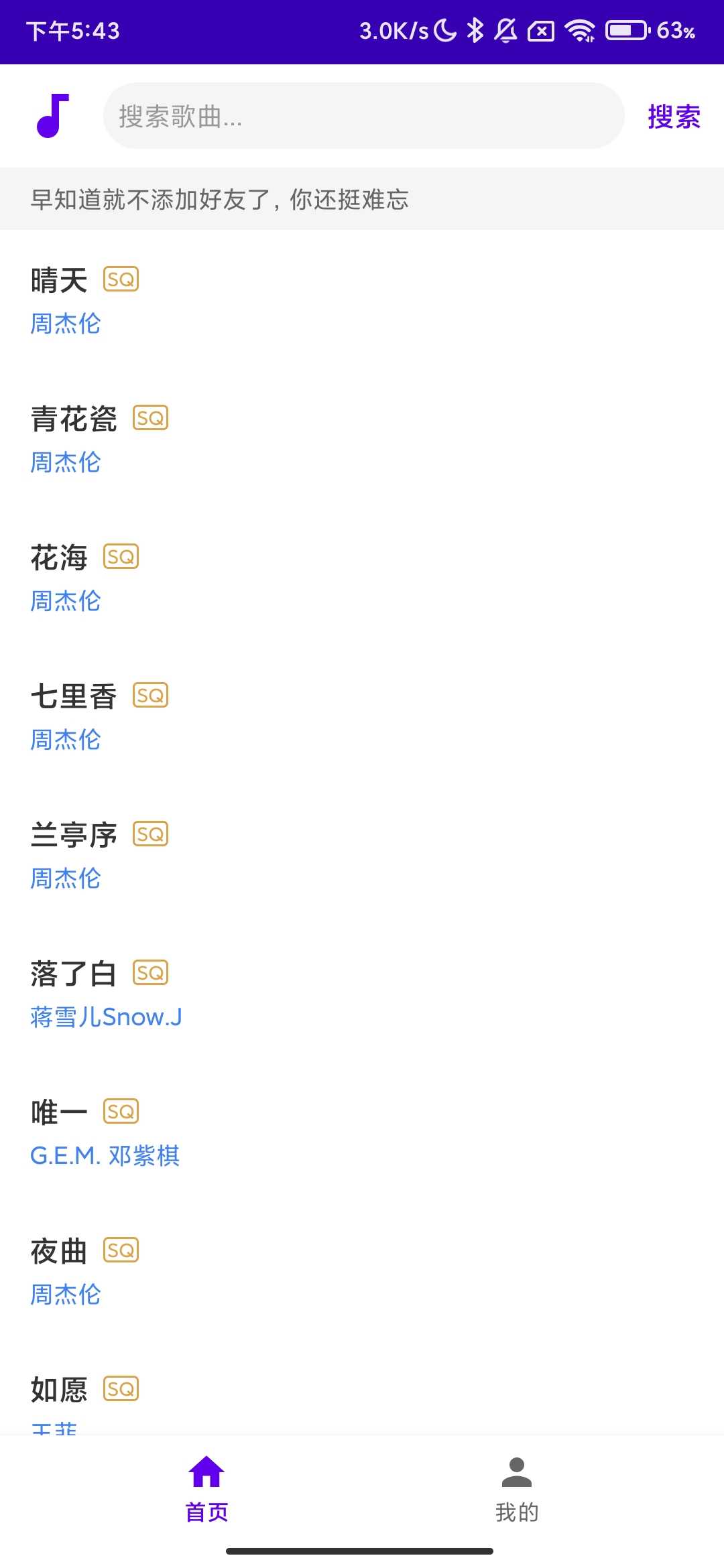Click the SQ badge beside 青花瓷
Screen dimensions: 724x1568
click(x=149, y=417)
